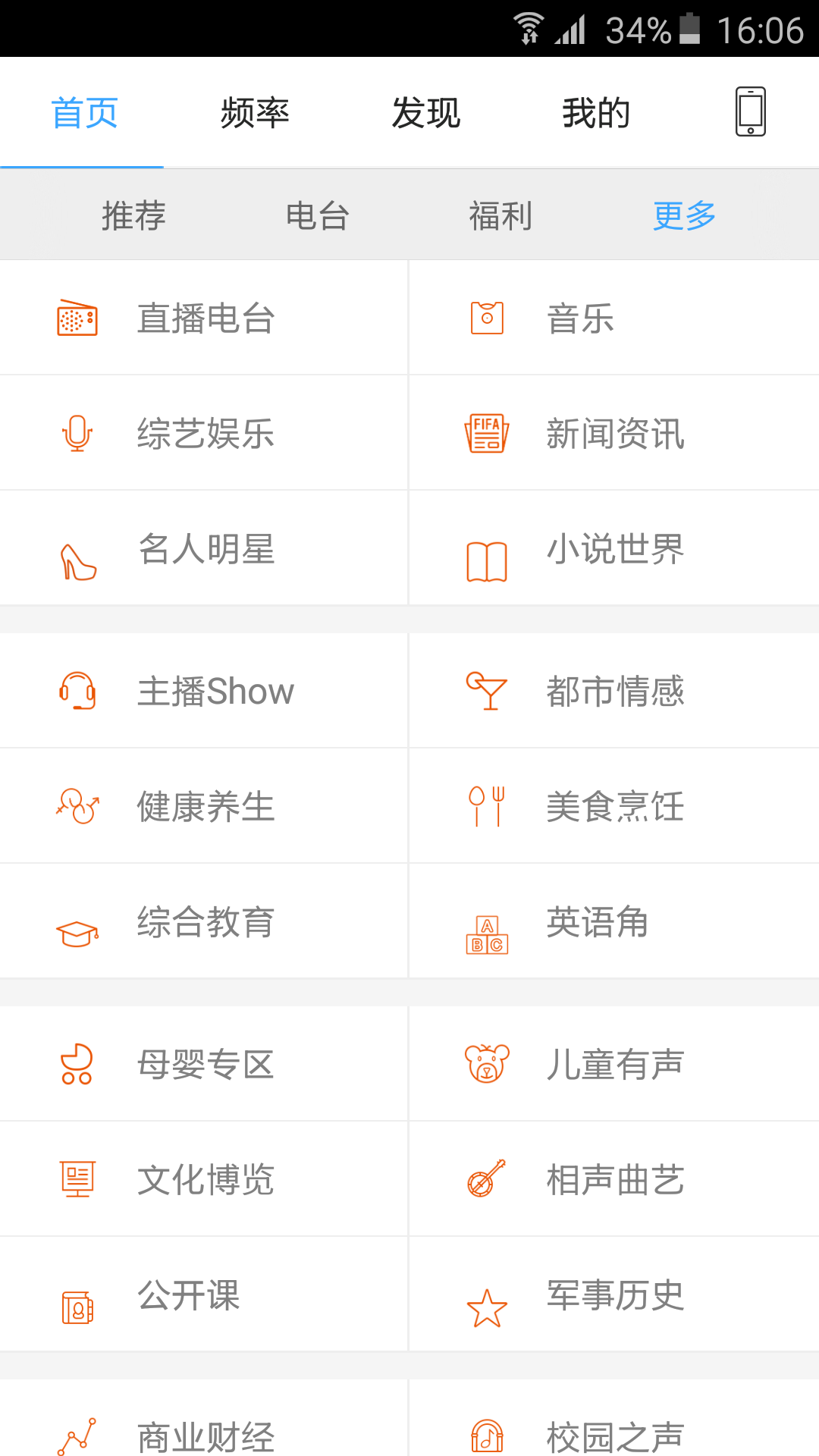The height and width of the screenshot is (1456, 819).
Task: Open the 都市情感 category
Action: tap(614, 691)
